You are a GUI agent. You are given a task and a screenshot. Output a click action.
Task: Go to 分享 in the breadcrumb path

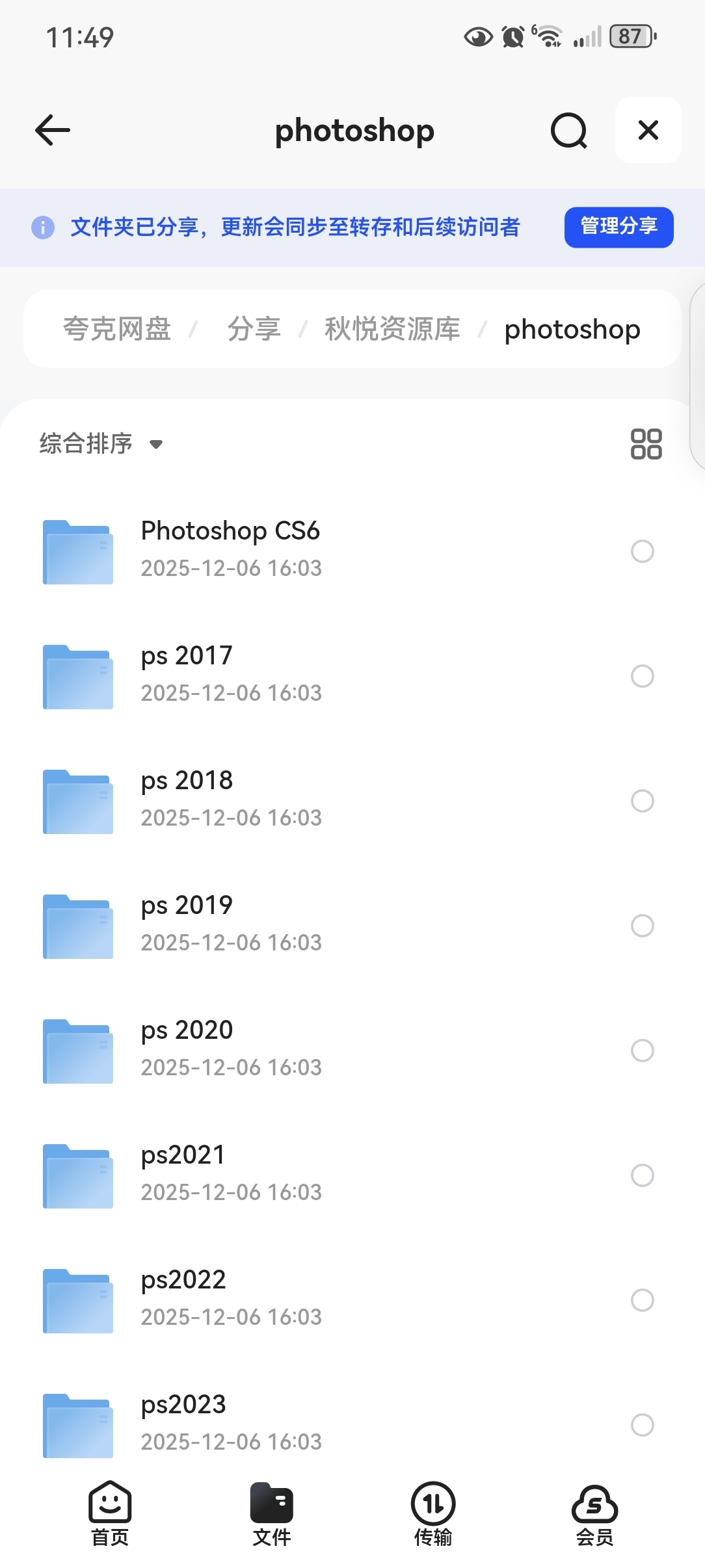pyautogui.click(x=254, y=329)
